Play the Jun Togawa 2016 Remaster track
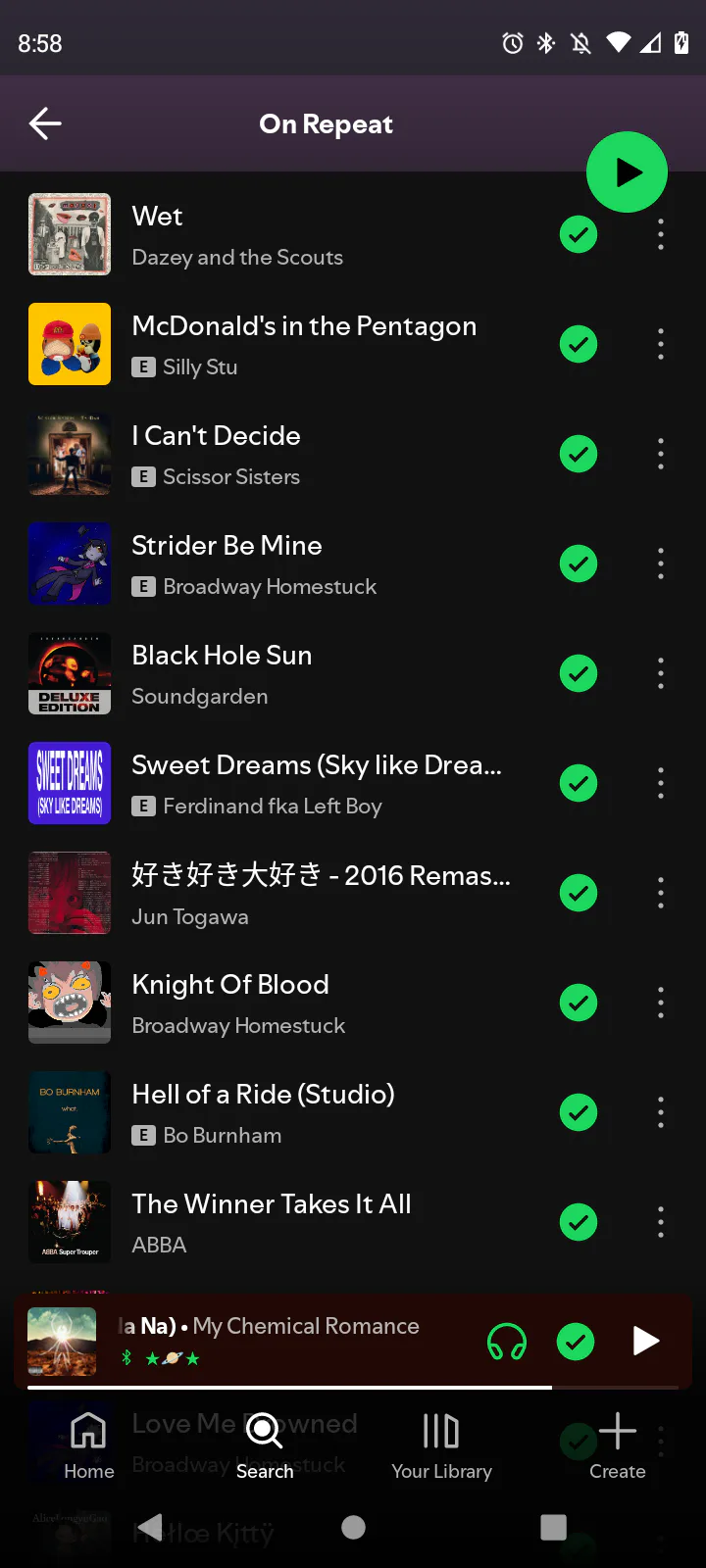The width and height of the screenshot is (706, 1568). click(294, 894)
